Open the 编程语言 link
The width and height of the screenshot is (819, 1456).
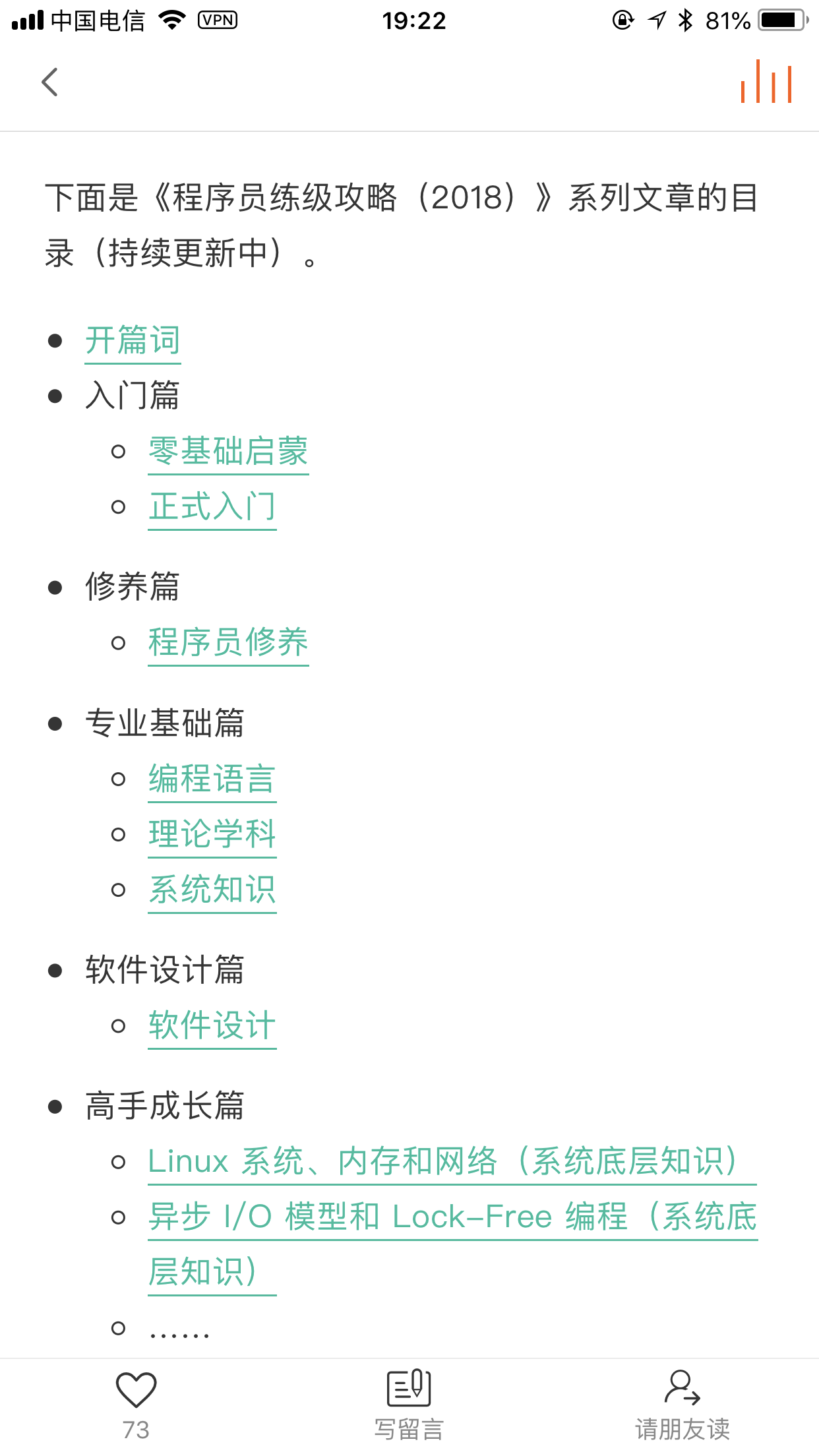pyautogui.click(x=212, y=779)
